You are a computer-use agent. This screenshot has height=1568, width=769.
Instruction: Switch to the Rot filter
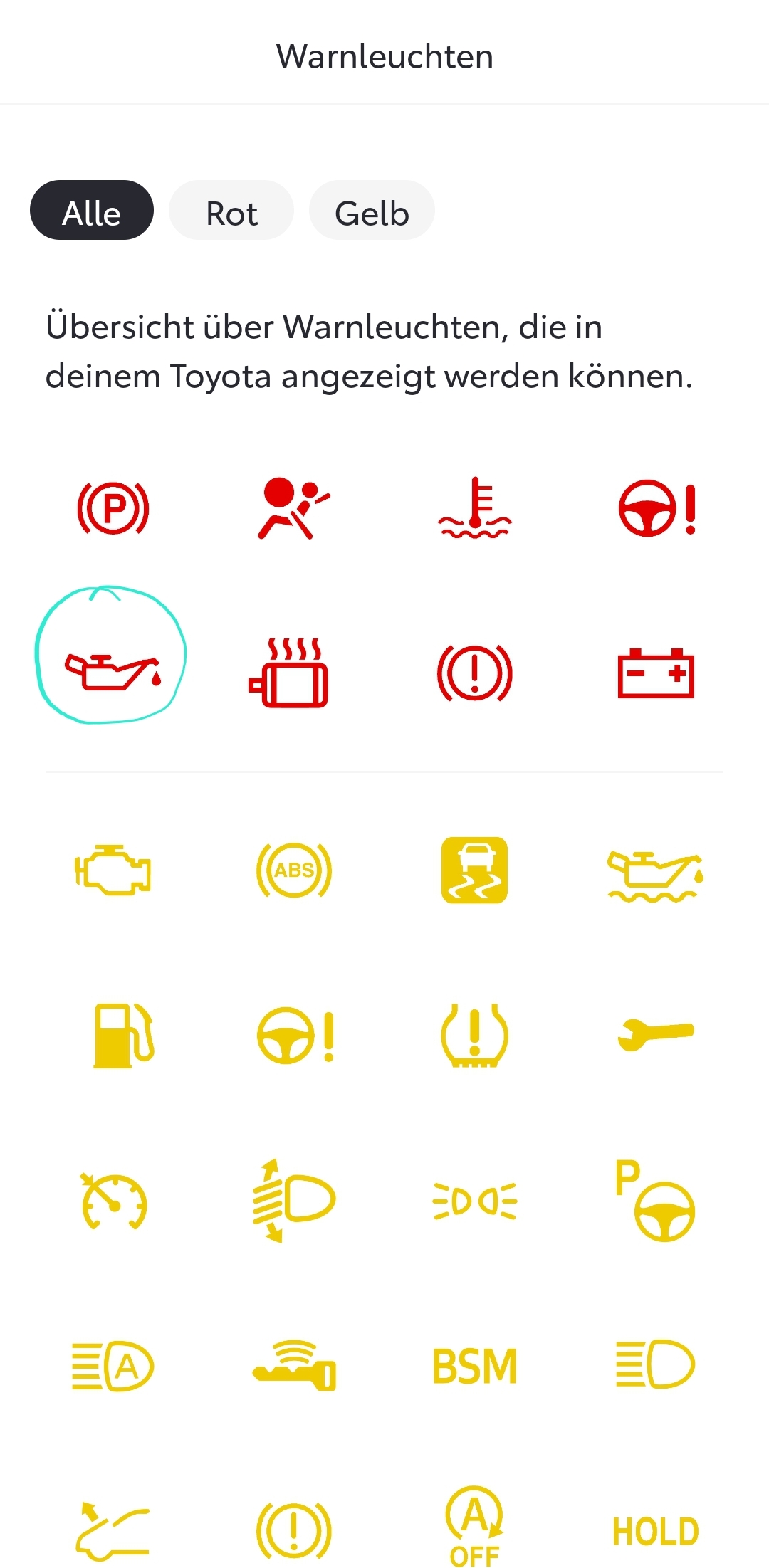tap(231, 211)
